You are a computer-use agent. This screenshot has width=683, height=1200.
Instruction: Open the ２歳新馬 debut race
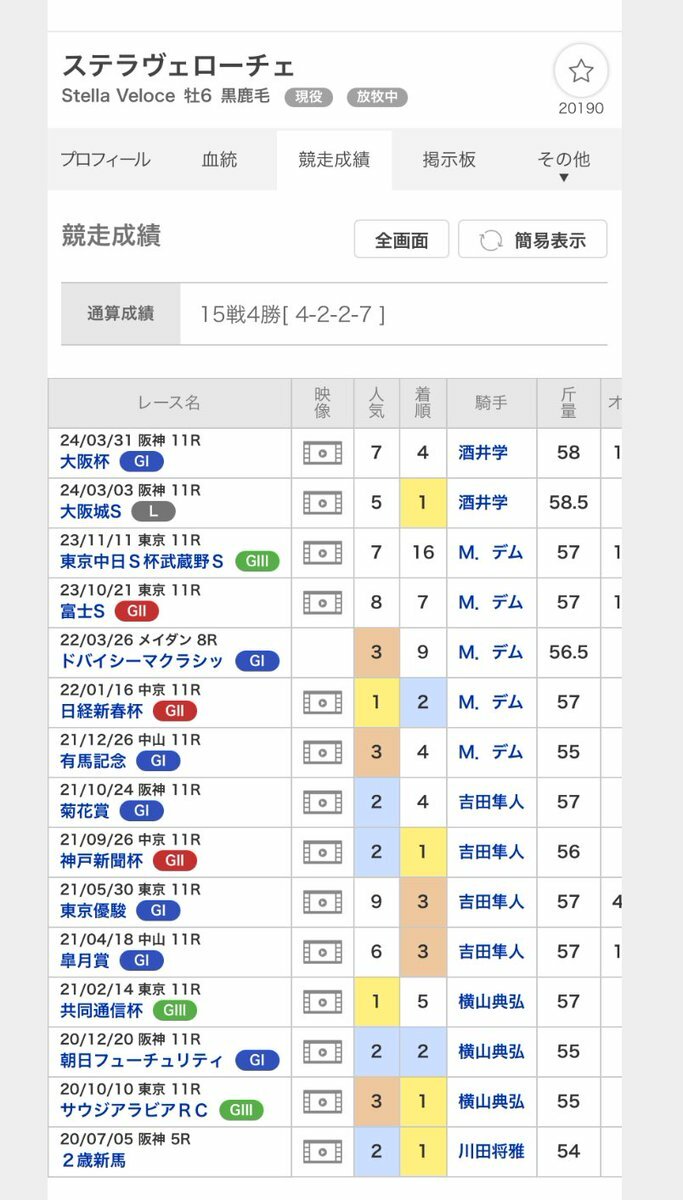pyautogui.click(x=93, y=1161)
